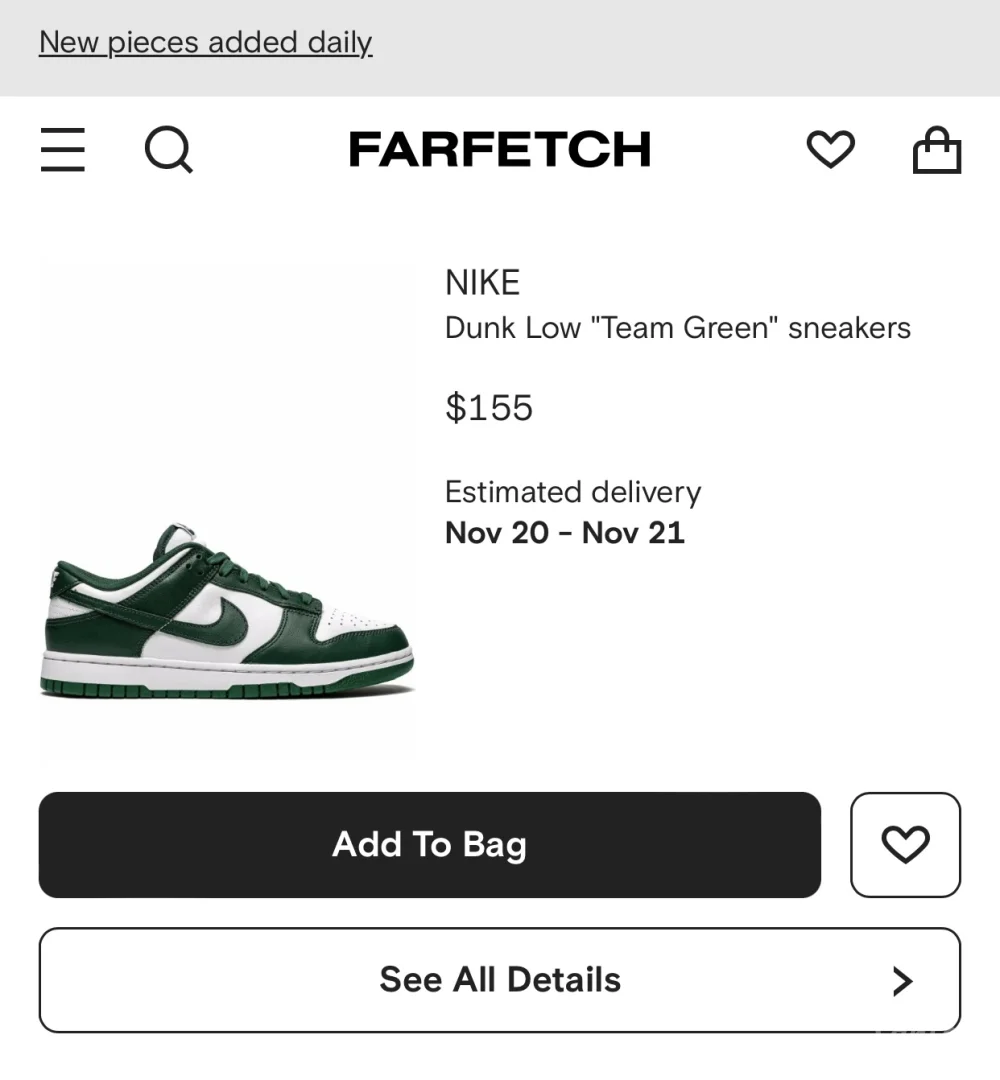The width and height of the screenshot is (1000, 1080).
Task: Expand See All Details section
Action: [x=500, y=980]
